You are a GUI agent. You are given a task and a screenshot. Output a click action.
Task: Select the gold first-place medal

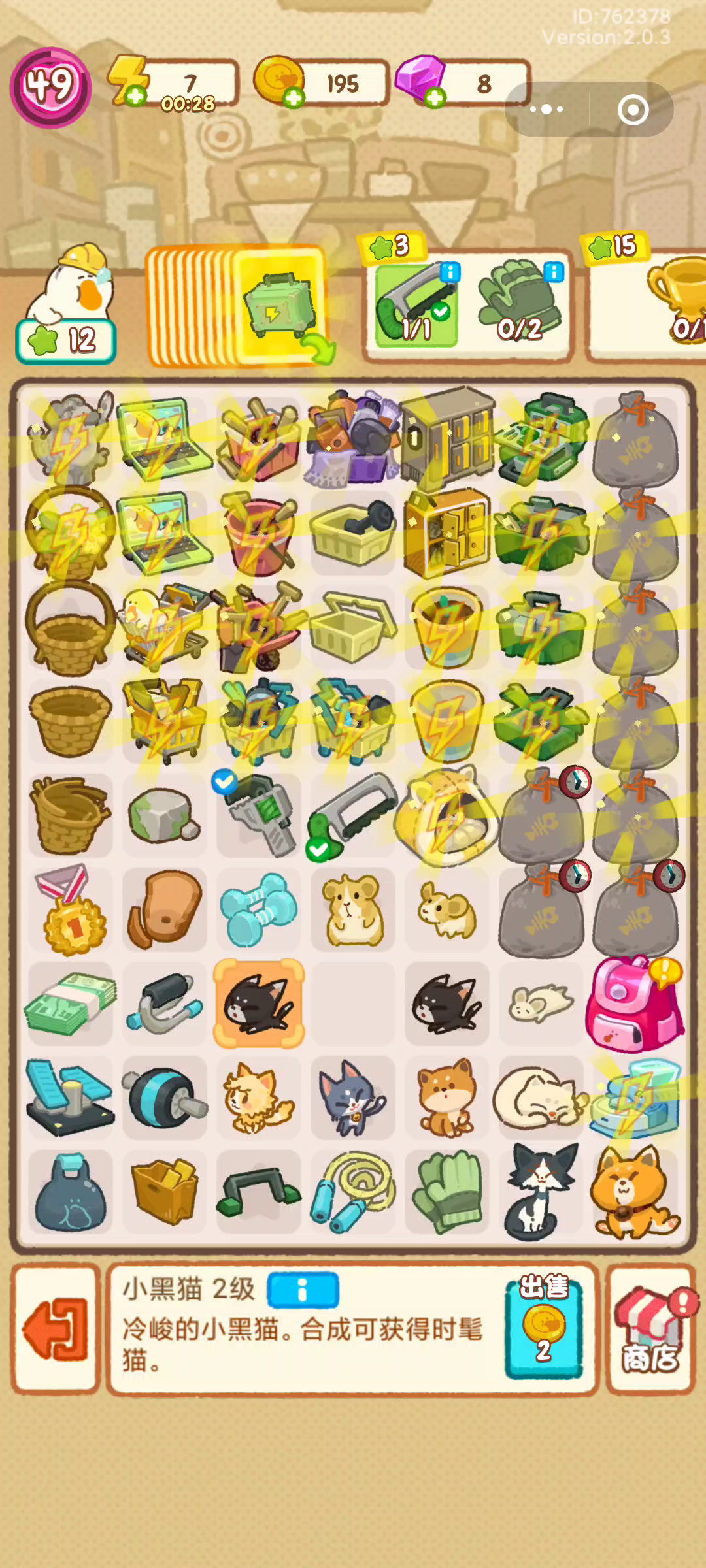71,909
